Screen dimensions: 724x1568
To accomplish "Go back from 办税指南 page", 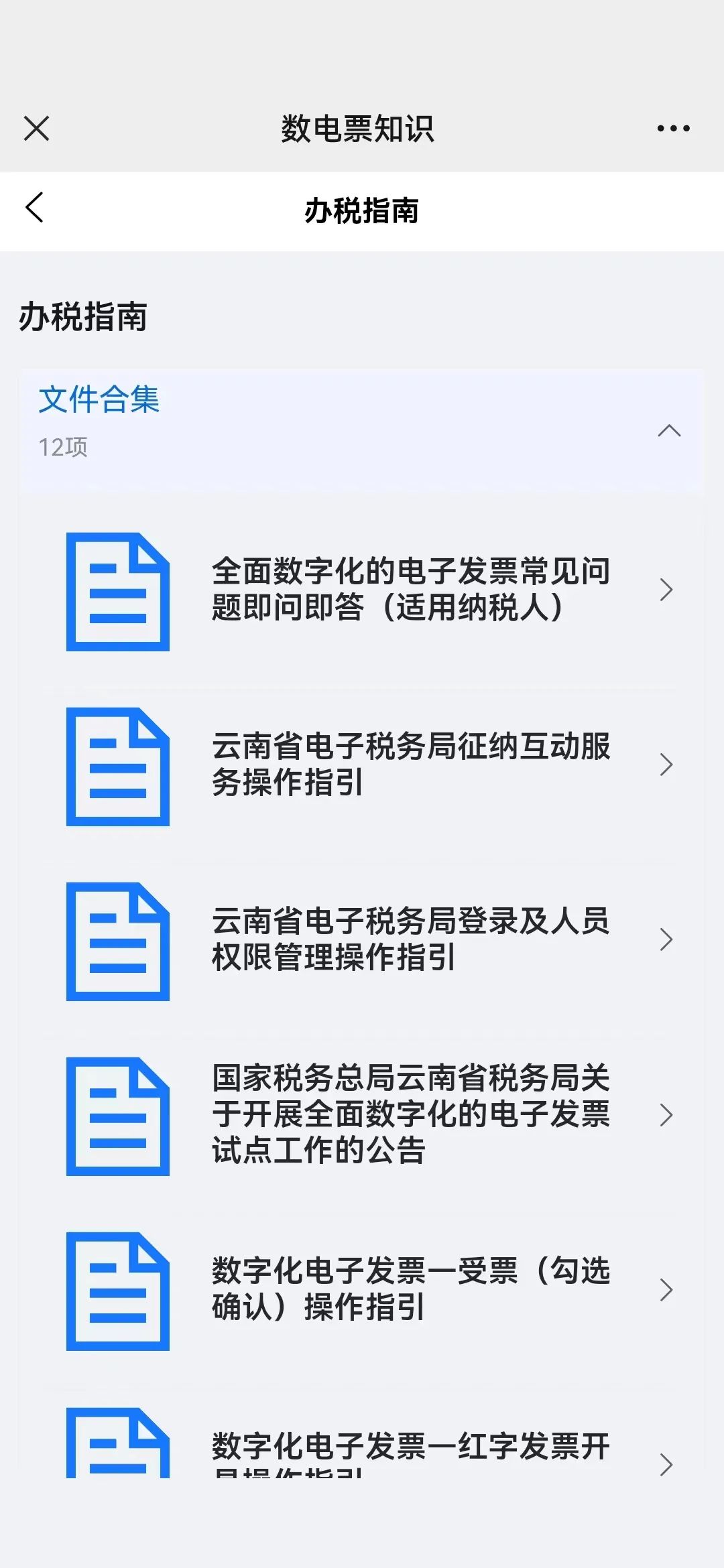I will tap(35, 208).
